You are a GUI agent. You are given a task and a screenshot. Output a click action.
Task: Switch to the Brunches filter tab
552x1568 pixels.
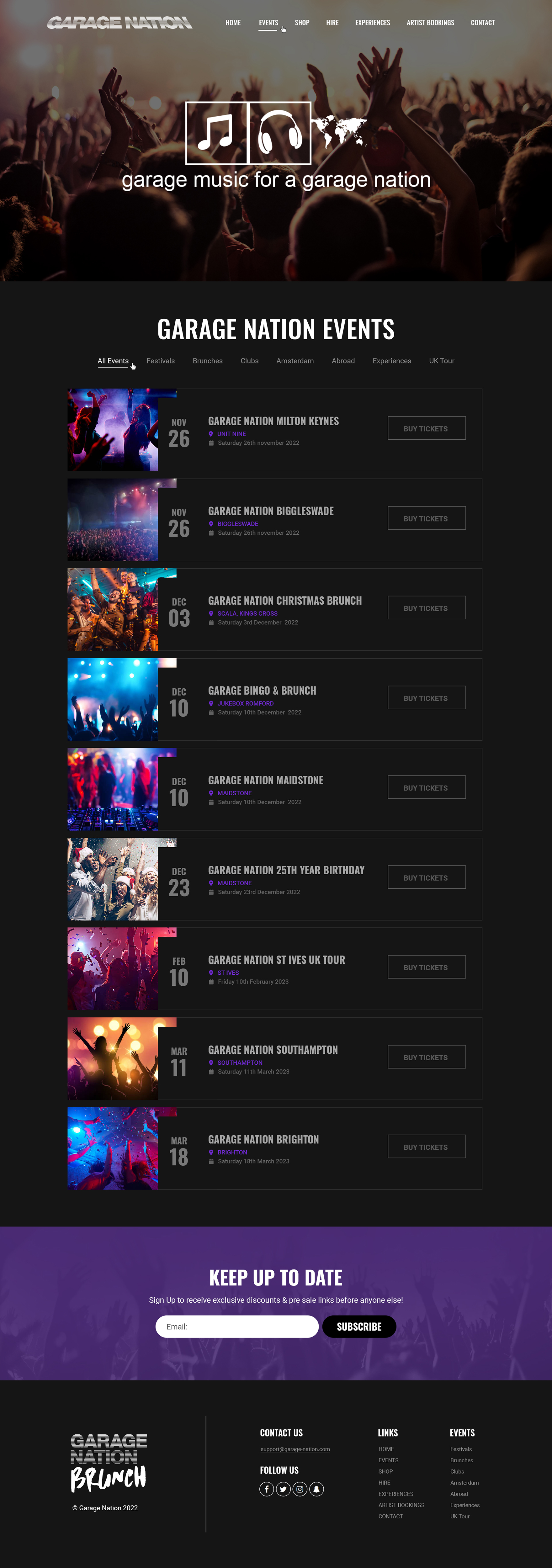(208, 361)
